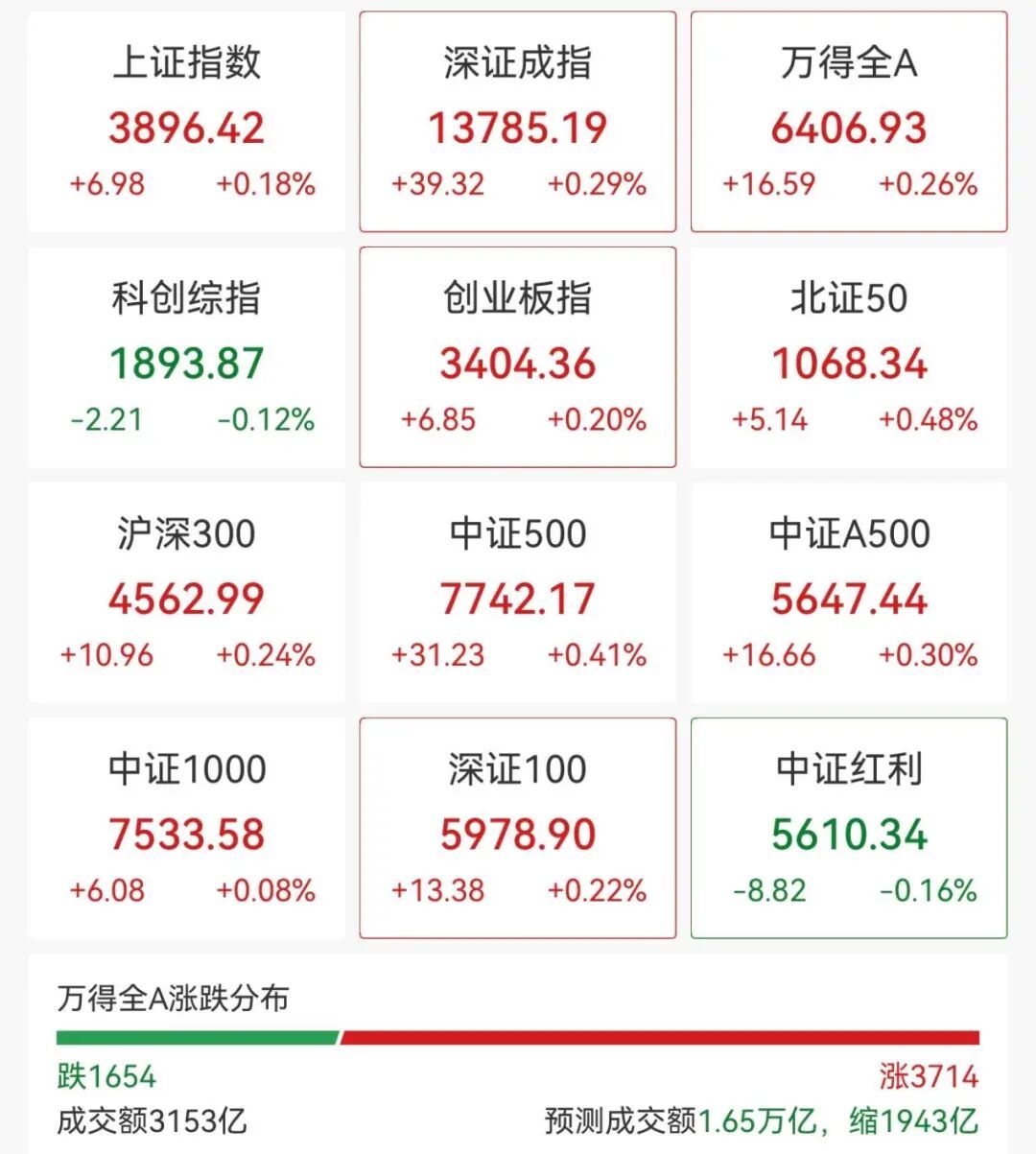Open the 科创综指 index card
The image size is (1036, 1154).
[186, 358]
